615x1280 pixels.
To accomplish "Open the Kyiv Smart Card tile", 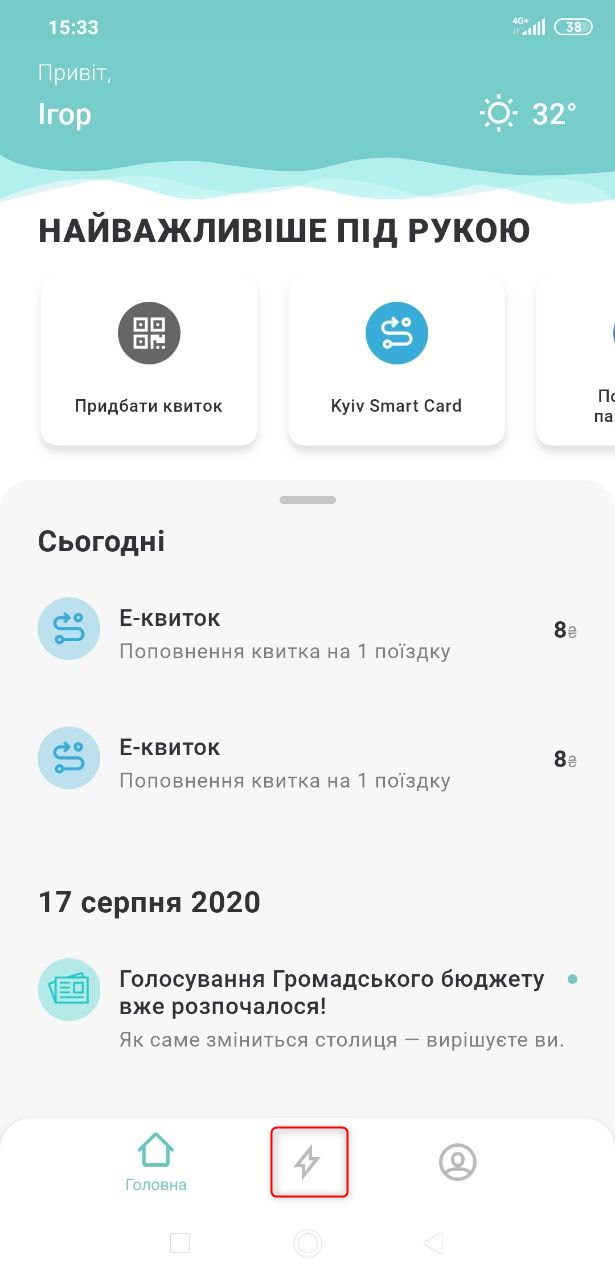I will [396, 360].
